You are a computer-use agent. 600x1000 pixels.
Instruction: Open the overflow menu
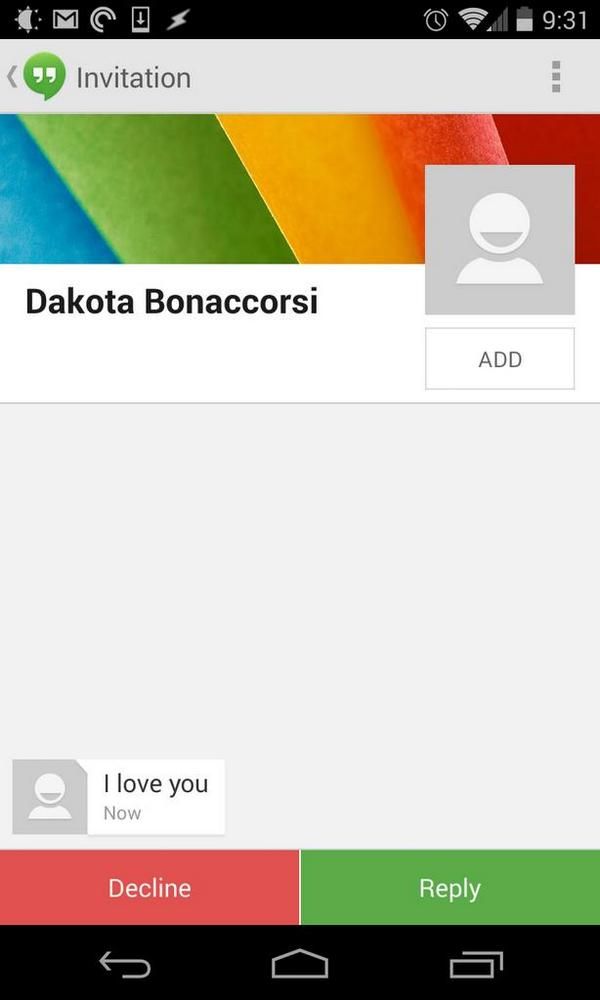(x=556, y=77)
